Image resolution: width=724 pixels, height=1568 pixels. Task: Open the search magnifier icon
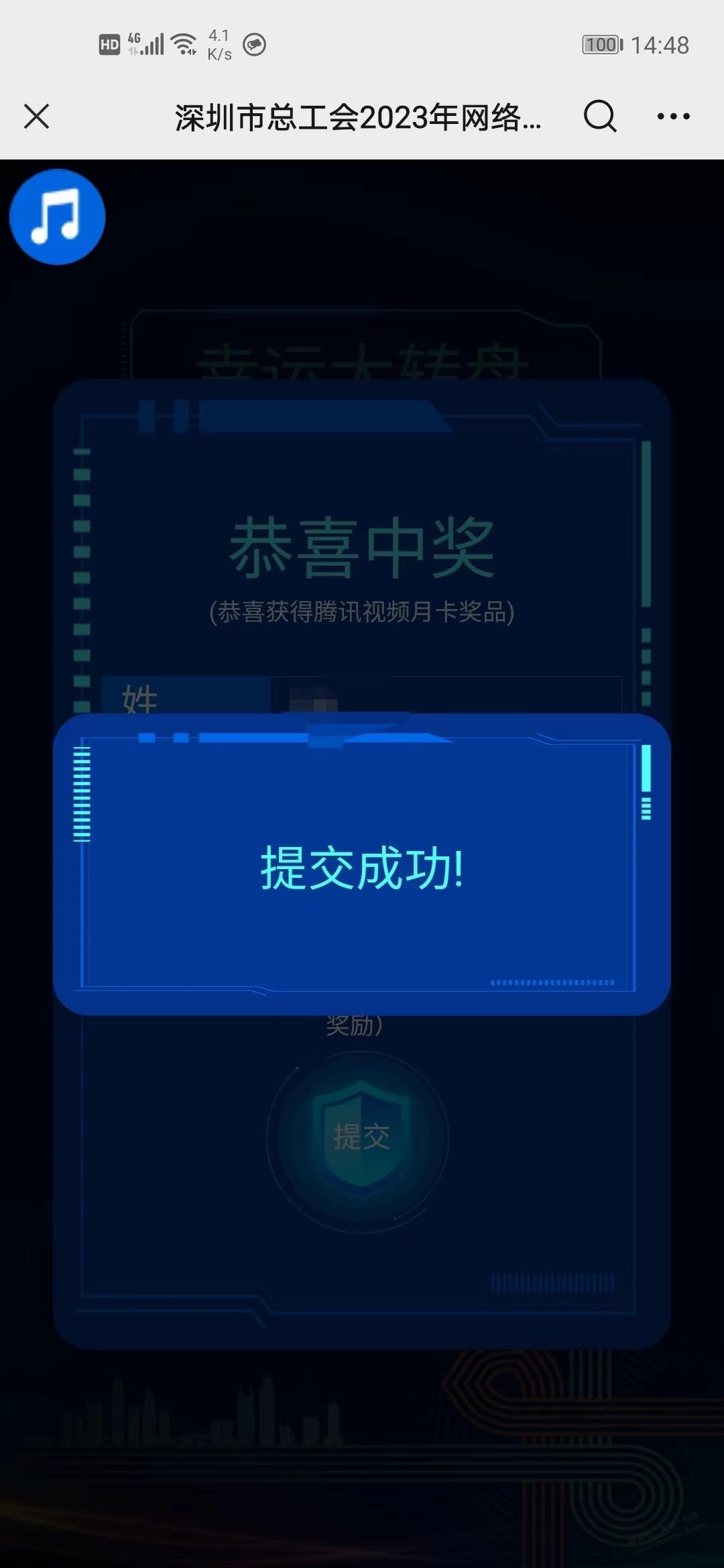(599, 117)
